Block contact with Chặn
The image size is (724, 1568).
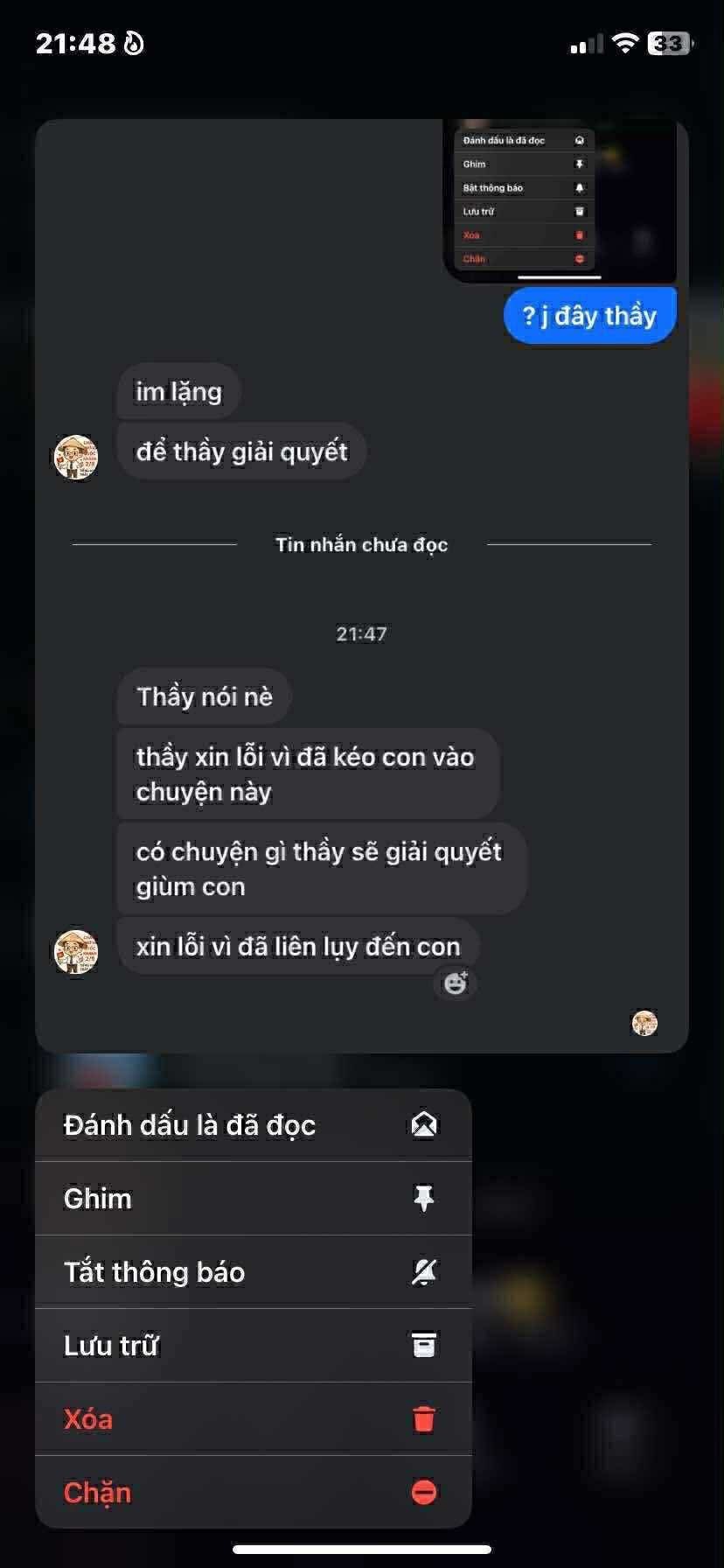coord(253,1493)
